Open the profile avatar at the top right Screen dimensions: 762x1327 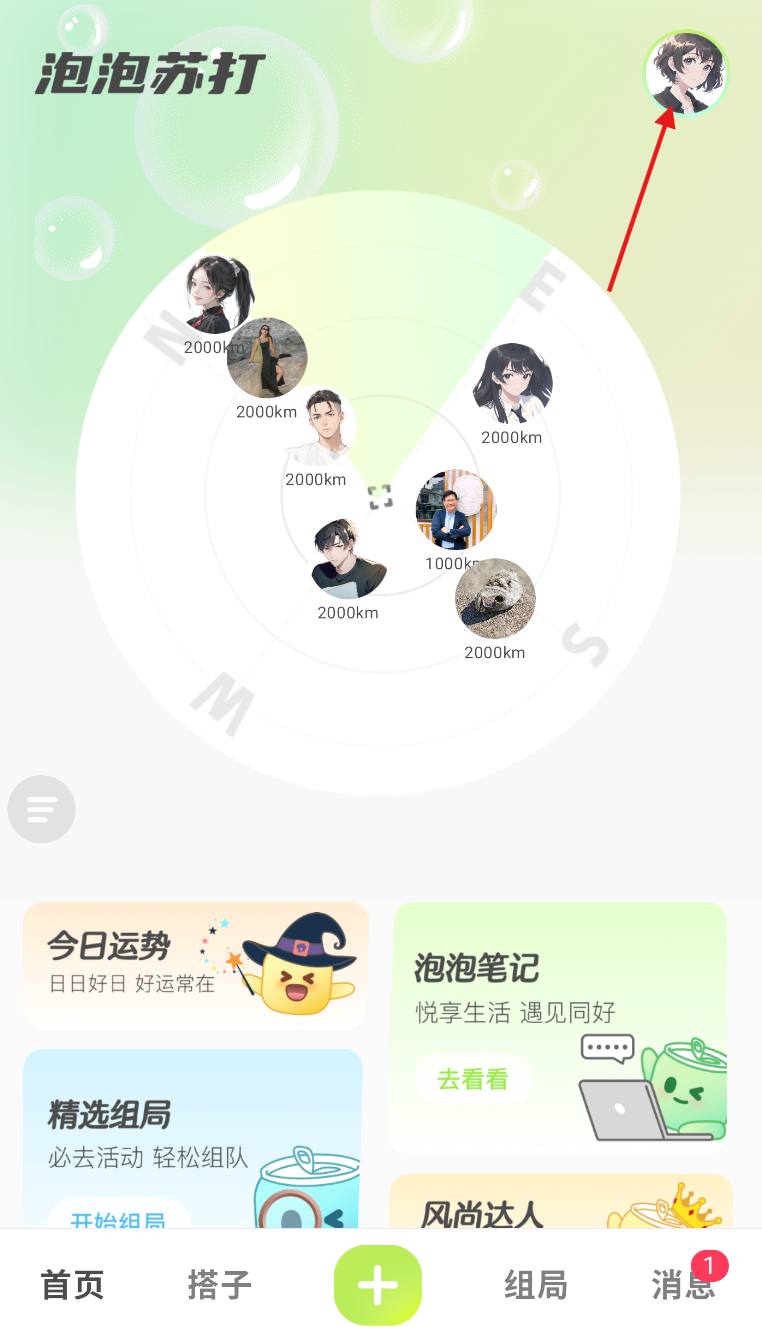pyautogui.click(x=685, y=73)
